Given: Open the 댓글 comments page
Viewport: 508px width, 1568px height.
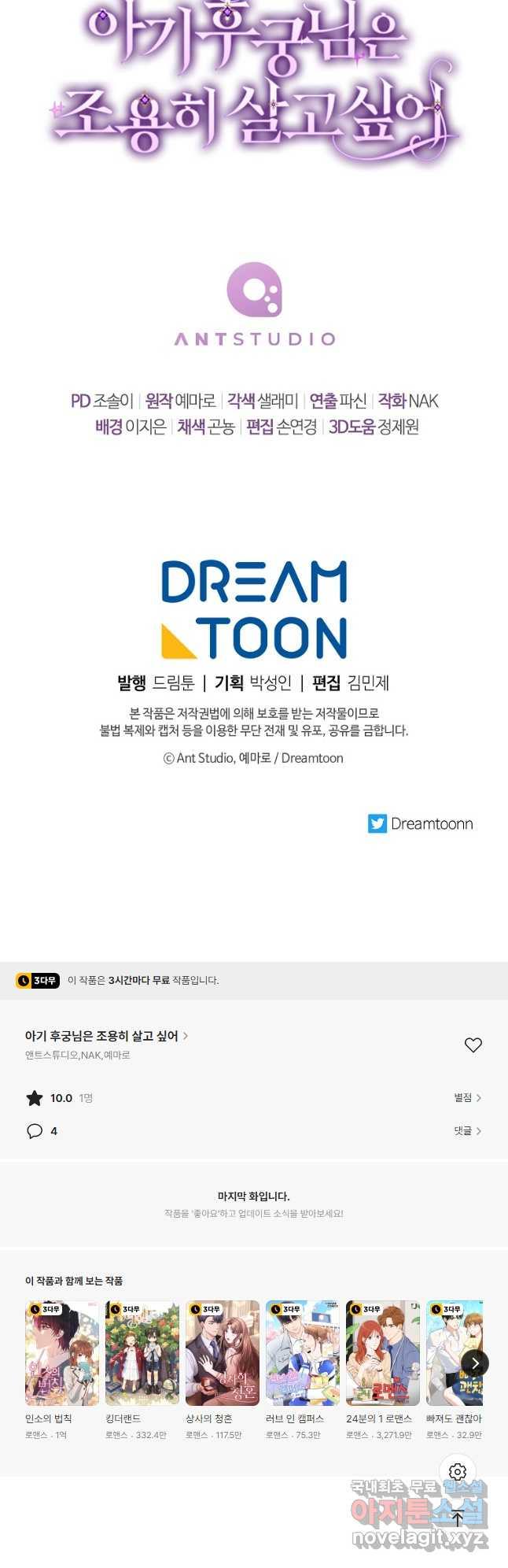Looking at the screenshot, I should 467,1130.
